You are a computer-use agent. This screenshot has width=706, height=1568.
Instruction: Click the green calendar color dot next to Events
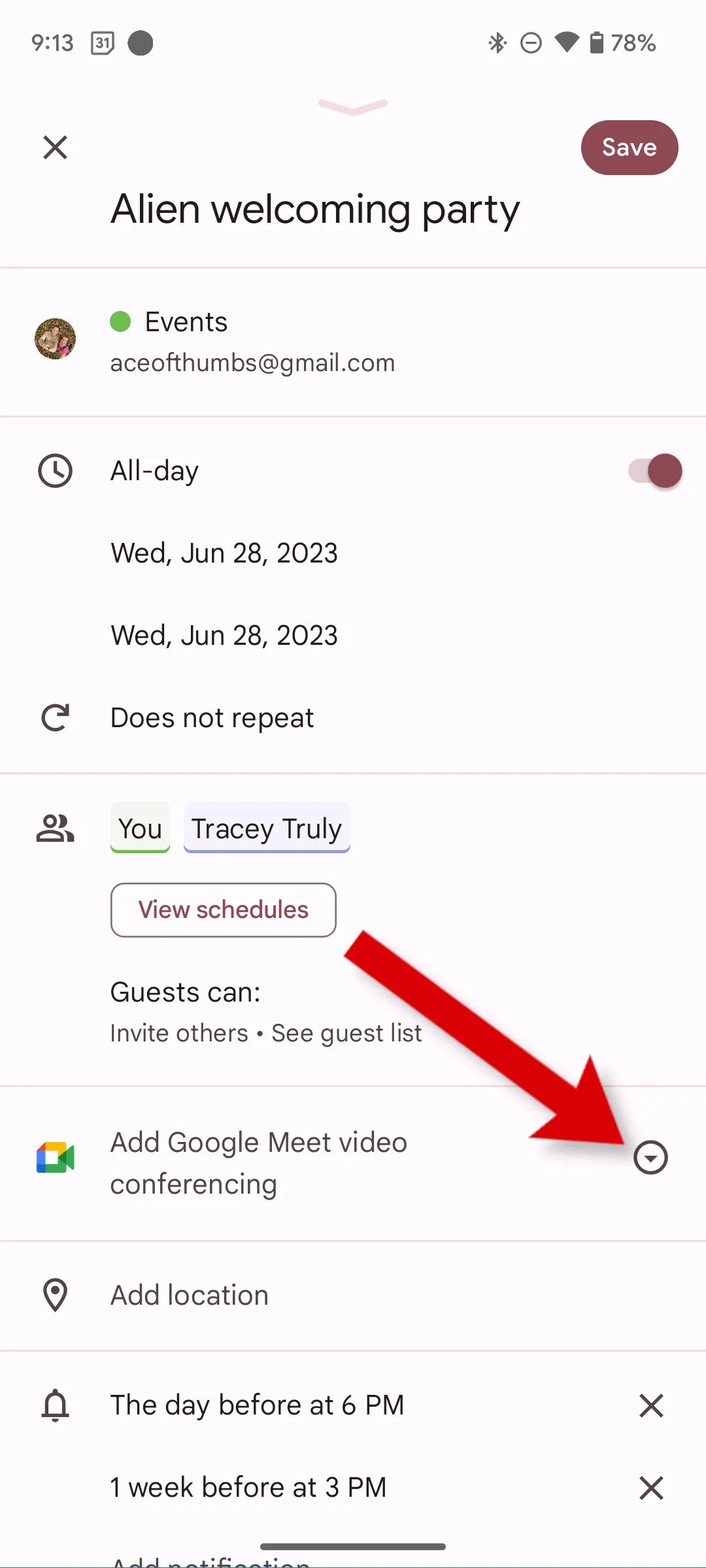(122, 321)
